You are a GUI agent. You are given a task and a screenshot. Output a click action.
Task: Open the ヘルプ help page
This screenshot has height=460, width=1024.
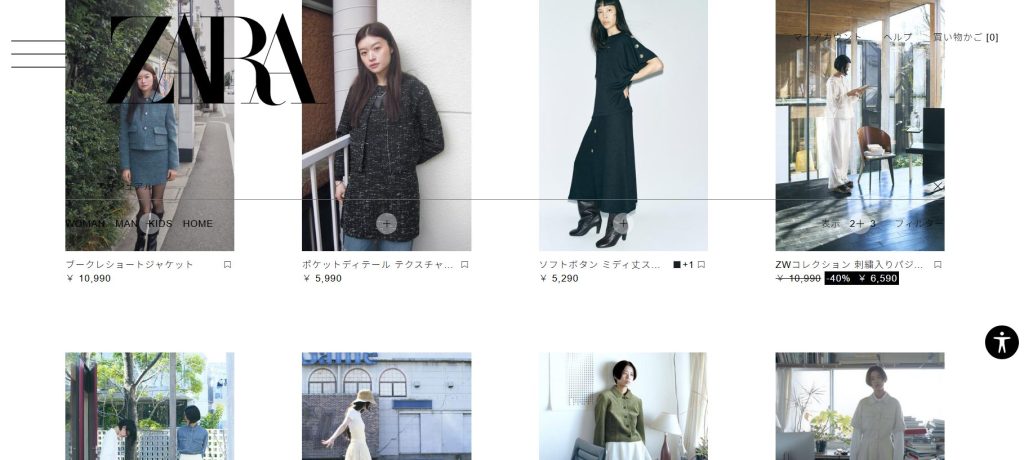[x=897, y=37]
